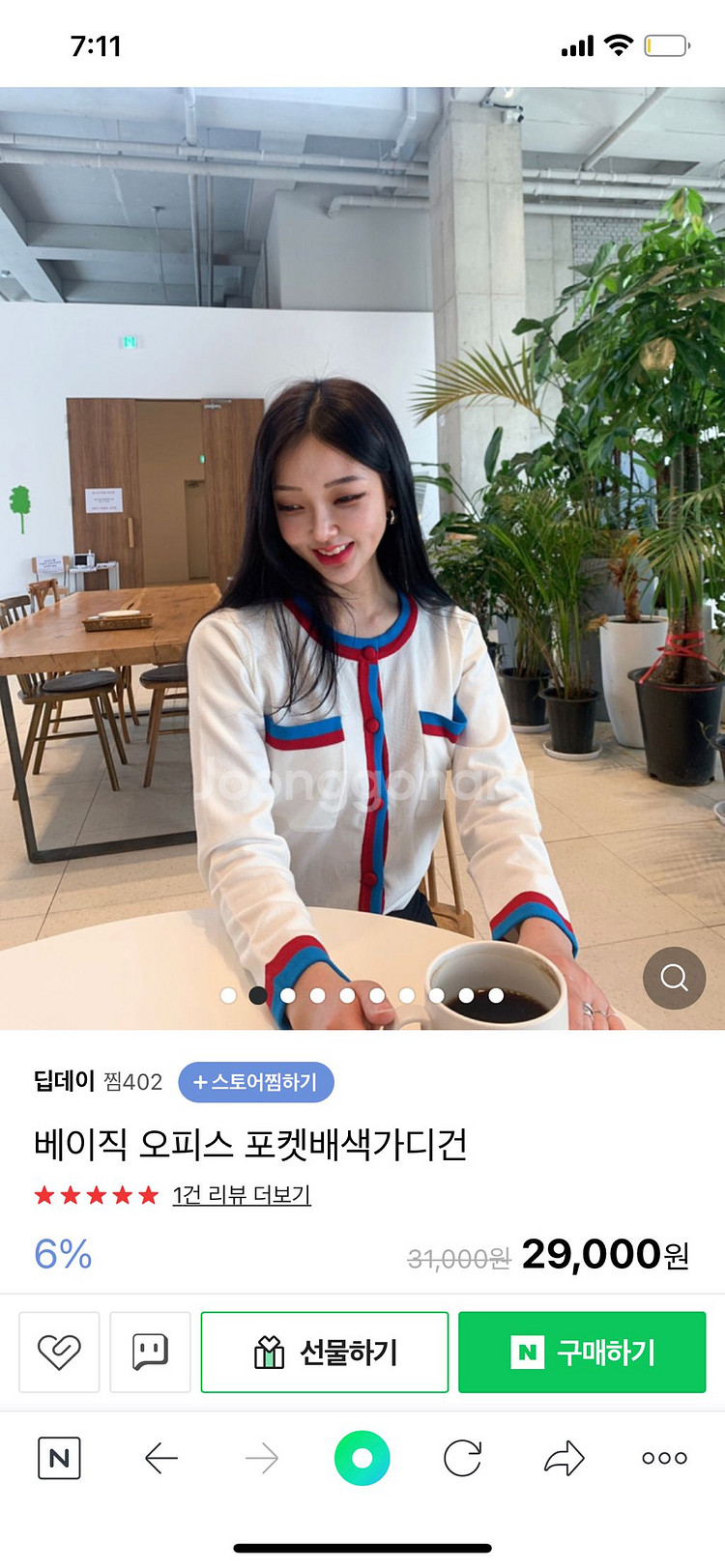This screenshot has height=1568, width=725.
Task: Add the cardigan to wishlist with the heart icon
Action: [59, 1352]
